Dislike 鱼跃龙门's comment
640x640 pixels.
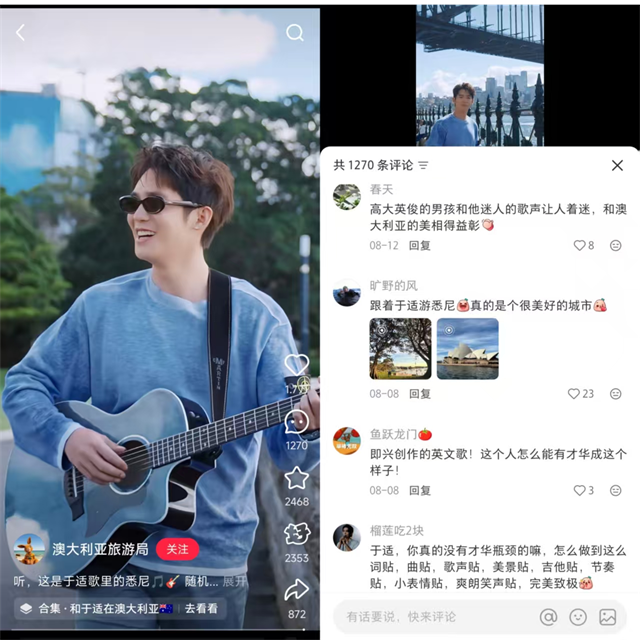[x=615, y=490]
